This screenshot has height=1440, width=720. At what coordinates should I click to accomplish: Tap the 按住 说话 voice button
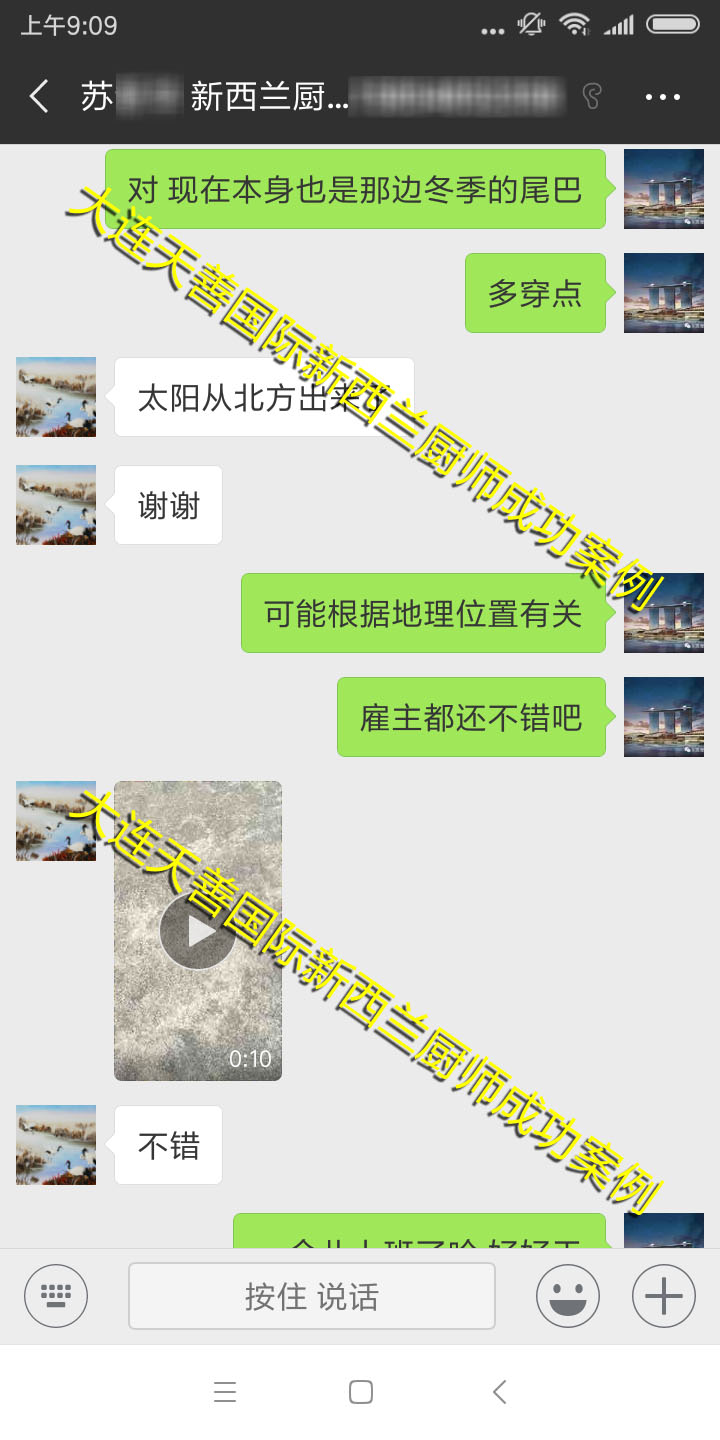pyautogui.click(x=312, y=1296)
